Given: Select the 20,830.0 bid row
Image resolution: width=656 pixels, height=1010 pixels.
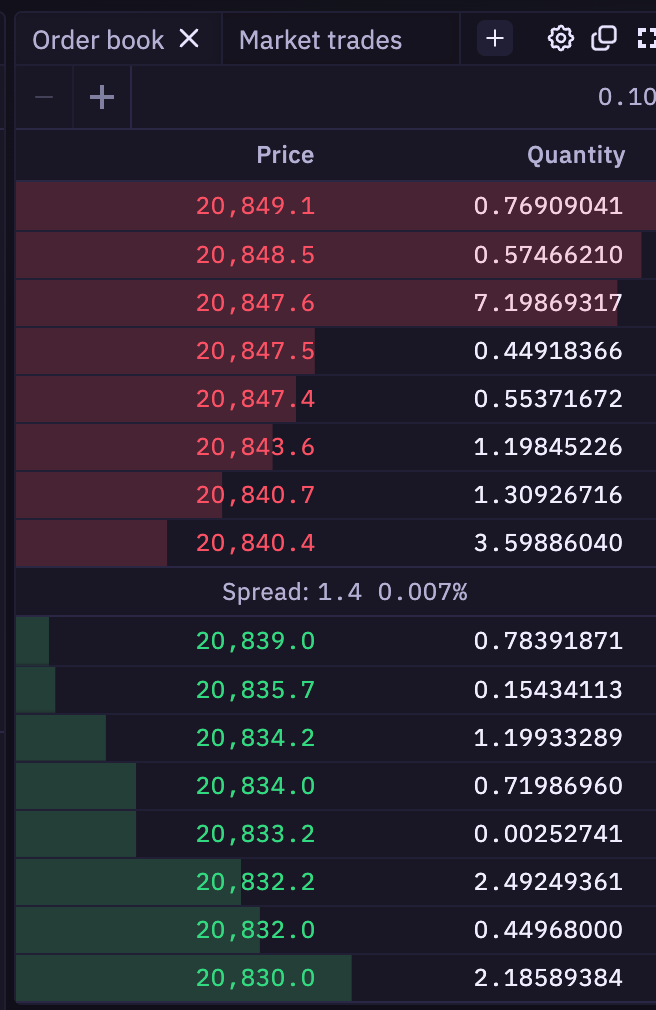Looking at the screenshot, I should 335,978.
